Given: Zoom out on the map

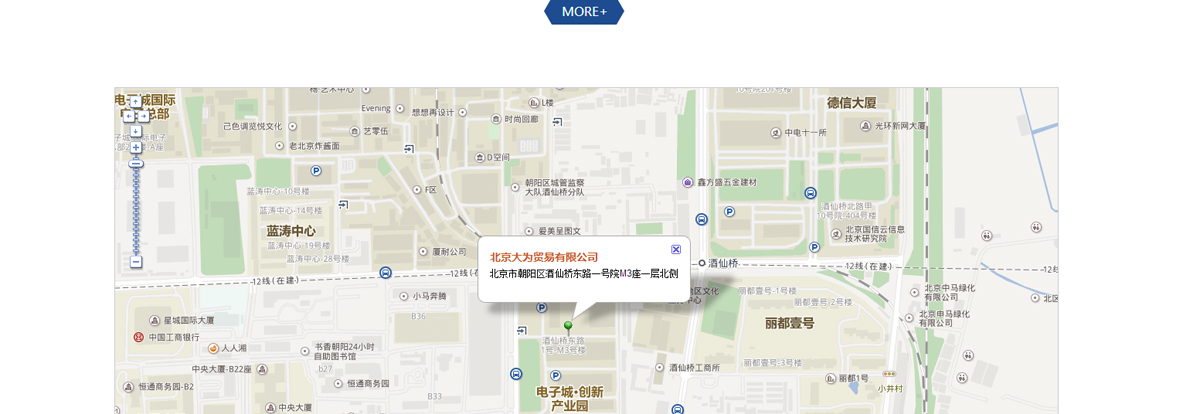Looking at the screenshot, I should [136, 262].
